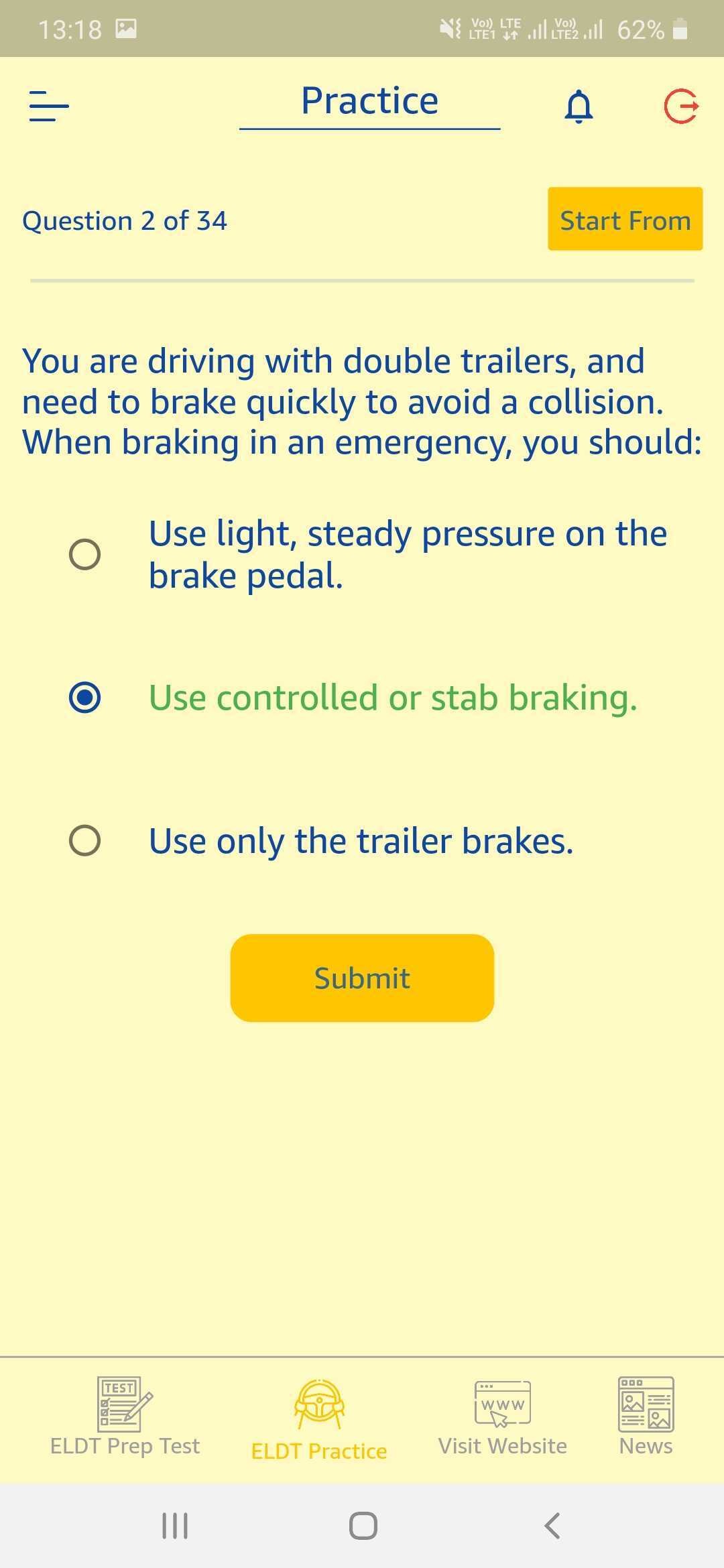Open the notifications bell
Image resolution: width=724 pixels, height=1568 pixels.
pyautogui.click(x=579, y=106)
